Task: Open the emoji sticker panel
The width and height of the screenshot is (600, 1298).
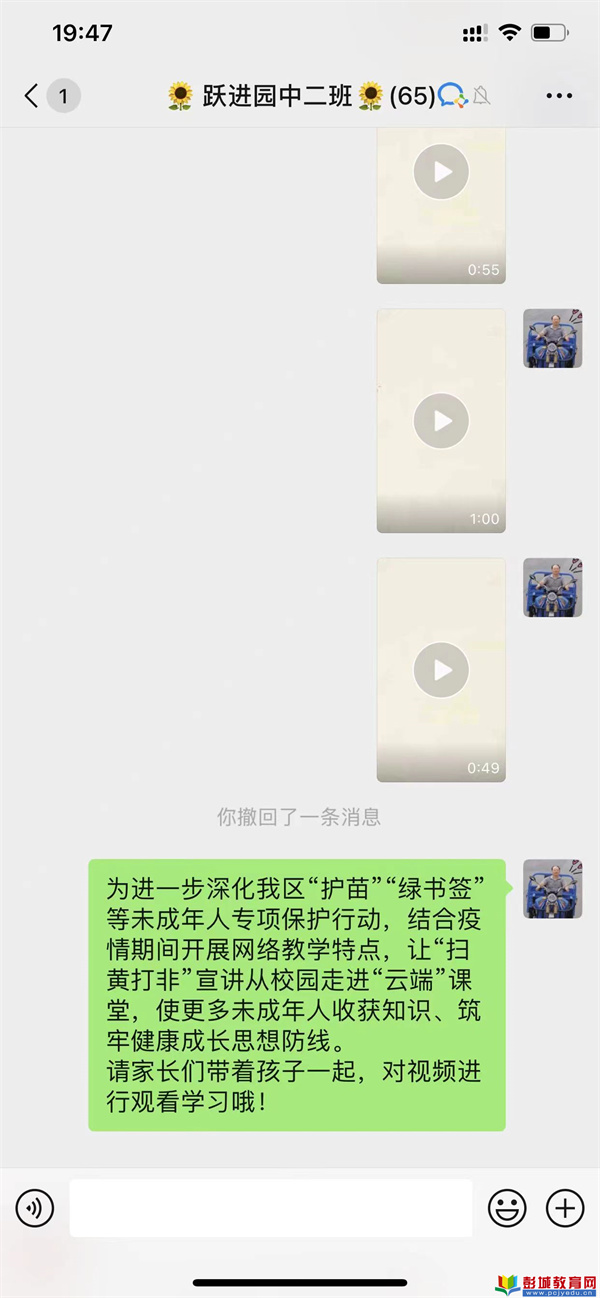Action: point(507,1208)
